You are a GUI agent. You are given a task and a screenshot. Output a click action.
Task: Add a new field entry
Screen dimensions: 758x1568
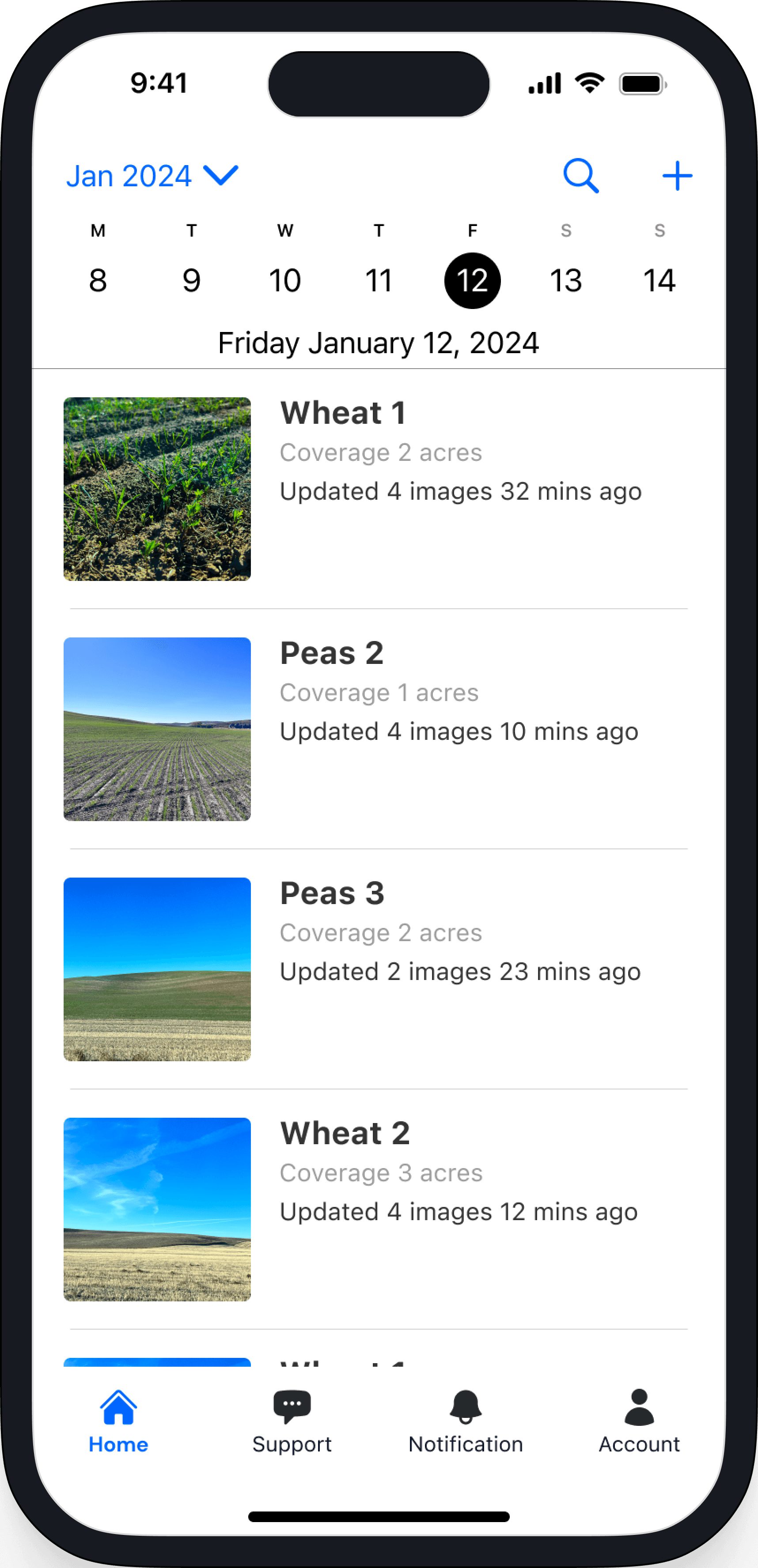pos(677,176)
